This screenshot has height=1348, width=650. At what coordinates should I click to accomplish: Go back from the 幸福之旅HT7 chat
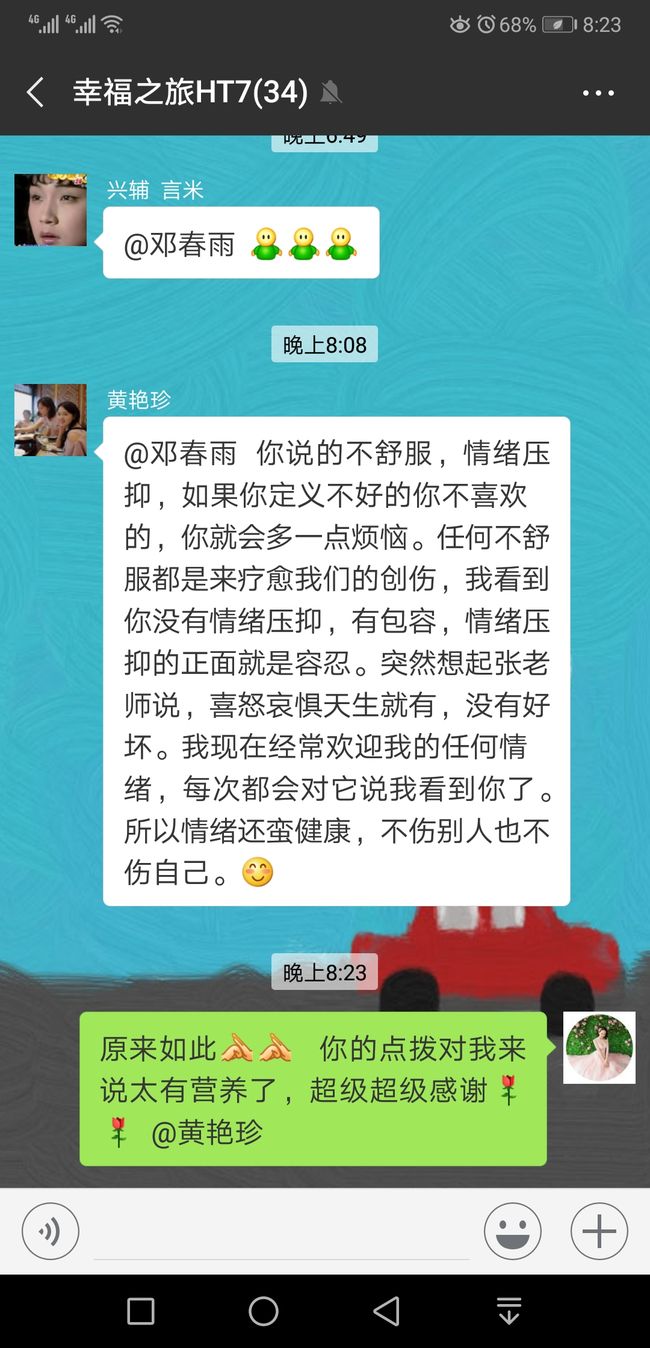[x=35, y=93]
